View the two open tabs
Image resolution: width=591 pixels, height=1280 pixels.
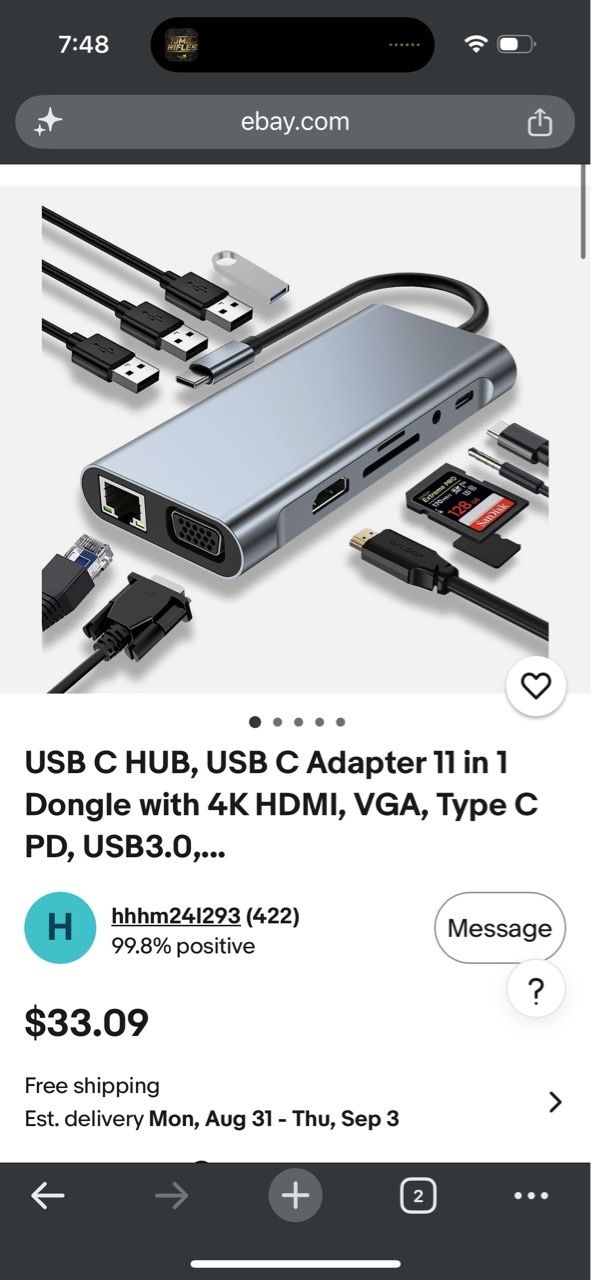pyautogui.click(x=418, y=1195)
